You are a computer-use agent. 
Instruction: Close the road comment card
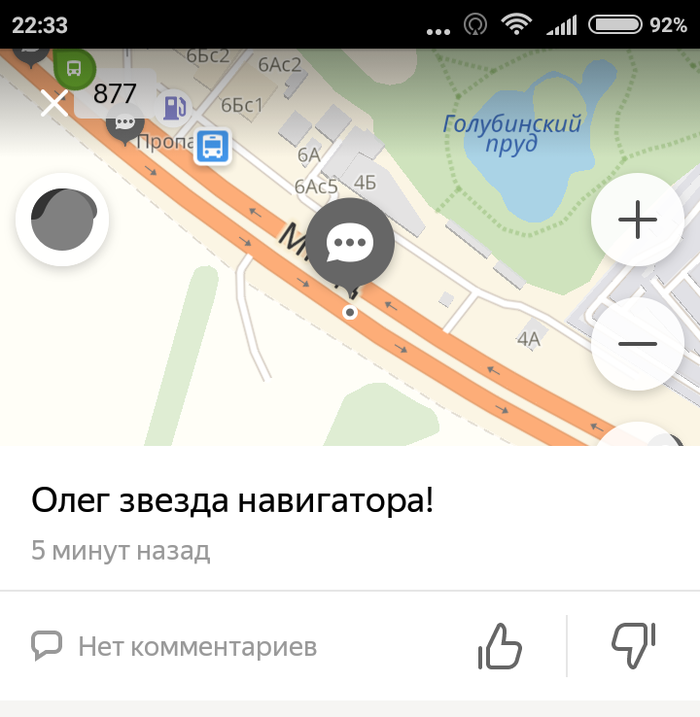(54, 102)
